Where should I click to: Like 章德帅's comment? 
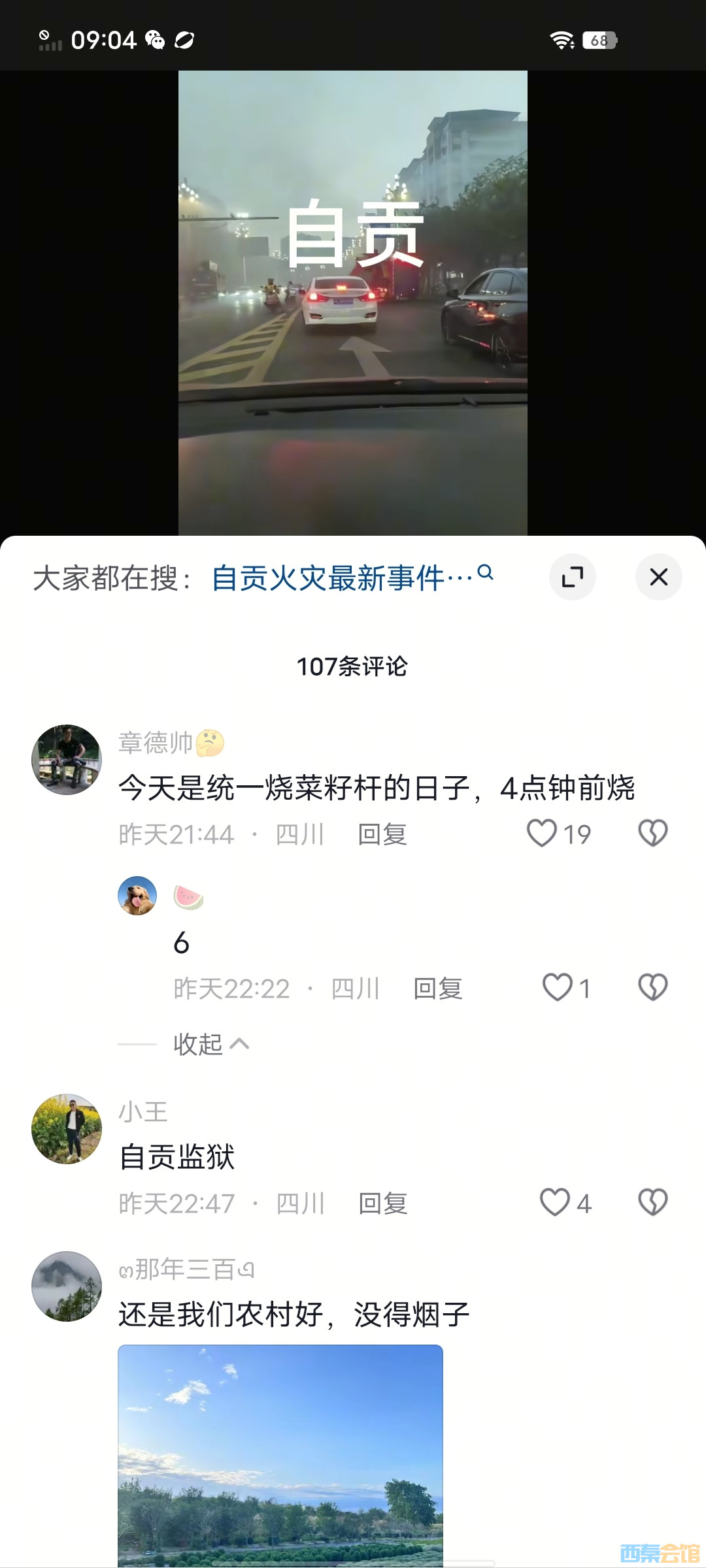[x=542, y=834]
